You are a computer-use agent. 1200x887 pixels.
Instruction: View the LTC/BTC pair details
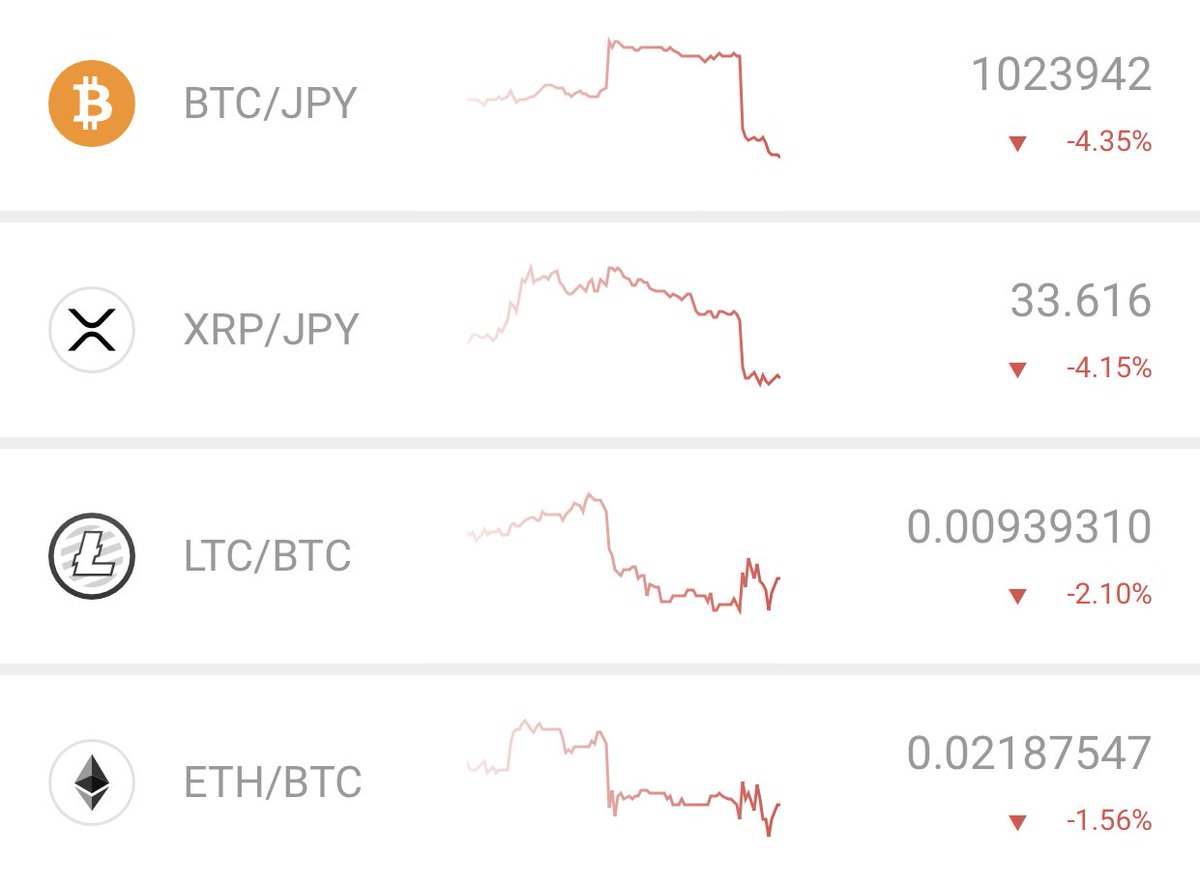tap(267, 556)
